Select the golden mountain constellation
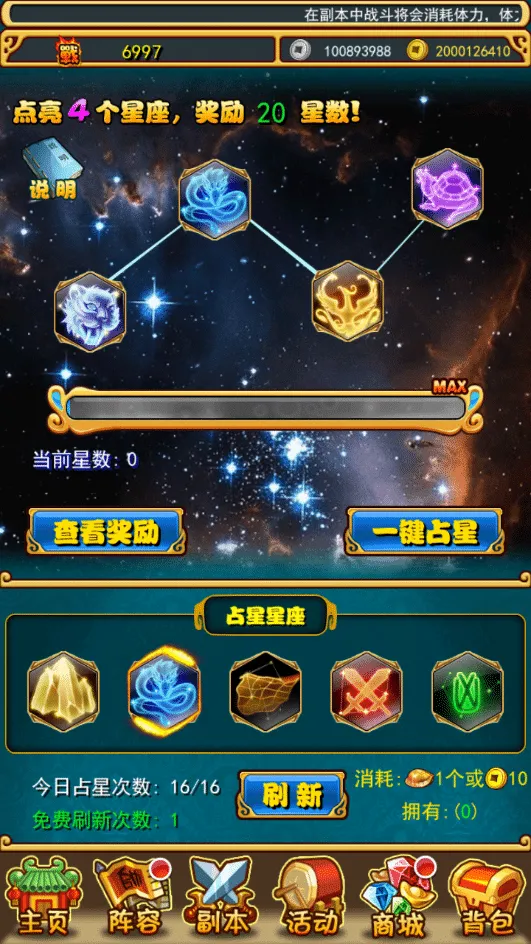The width and height of the screenshot is (531, 944). [x=63, y=692]
